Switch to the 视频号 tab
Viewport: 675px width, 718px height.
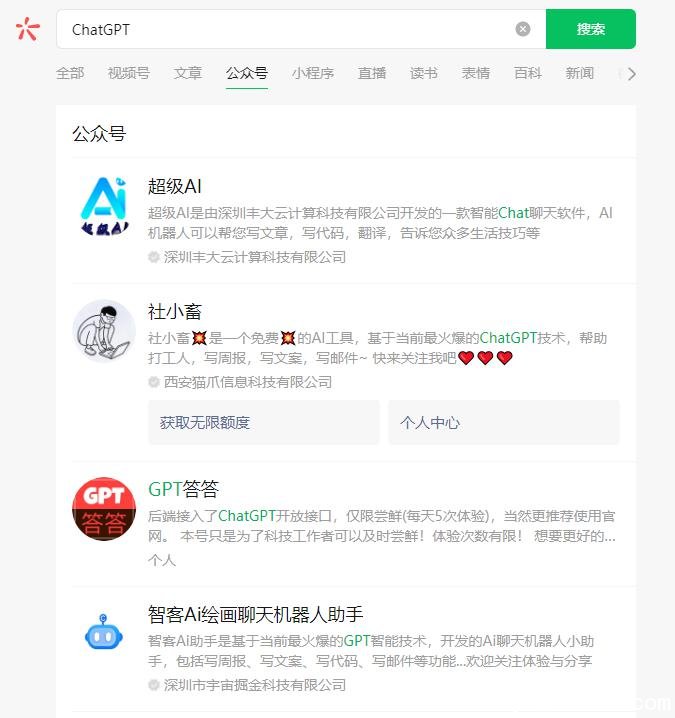(128, 73)
